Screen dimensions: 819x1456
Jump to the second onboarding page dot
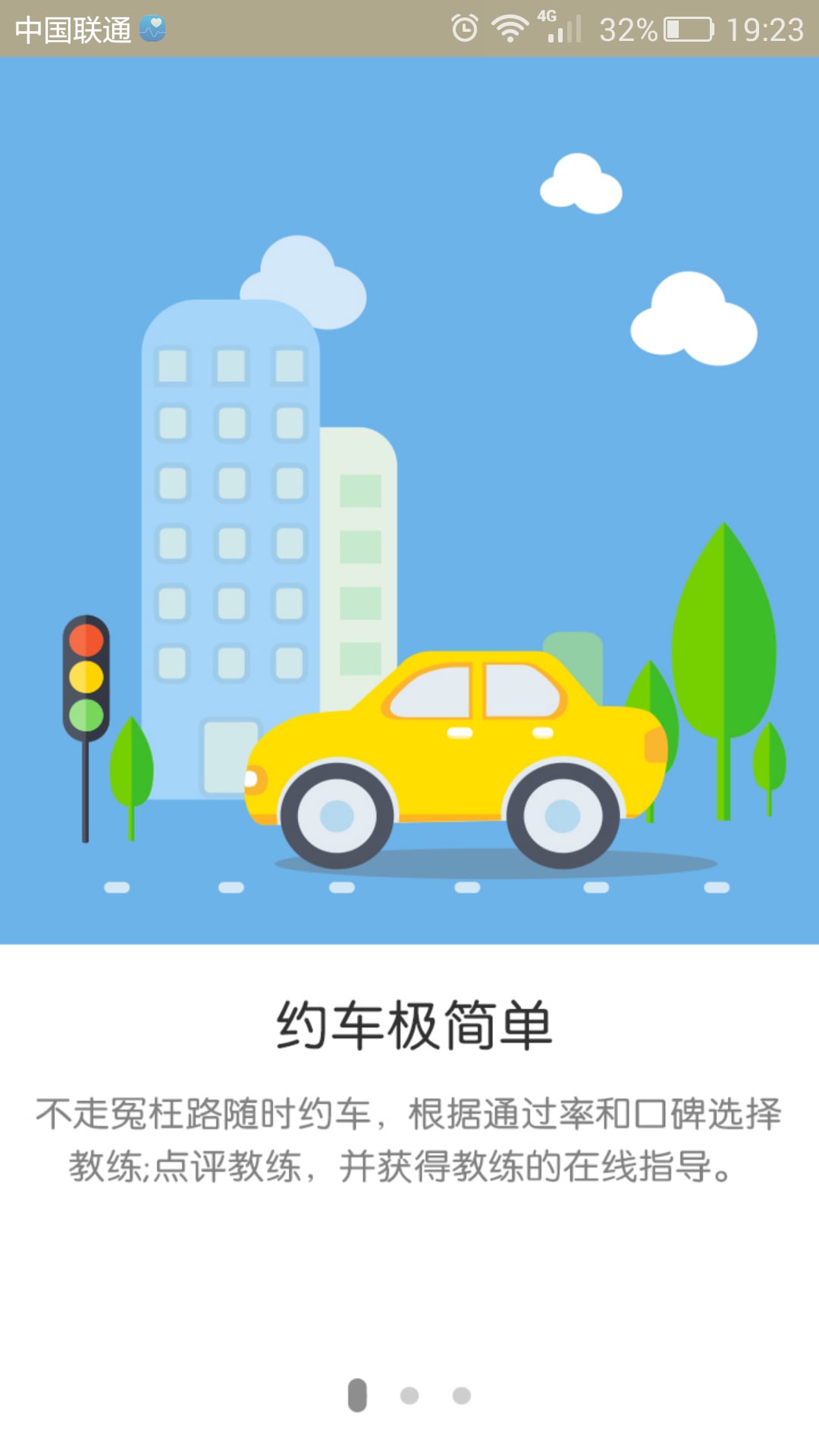coord(409,1395)
